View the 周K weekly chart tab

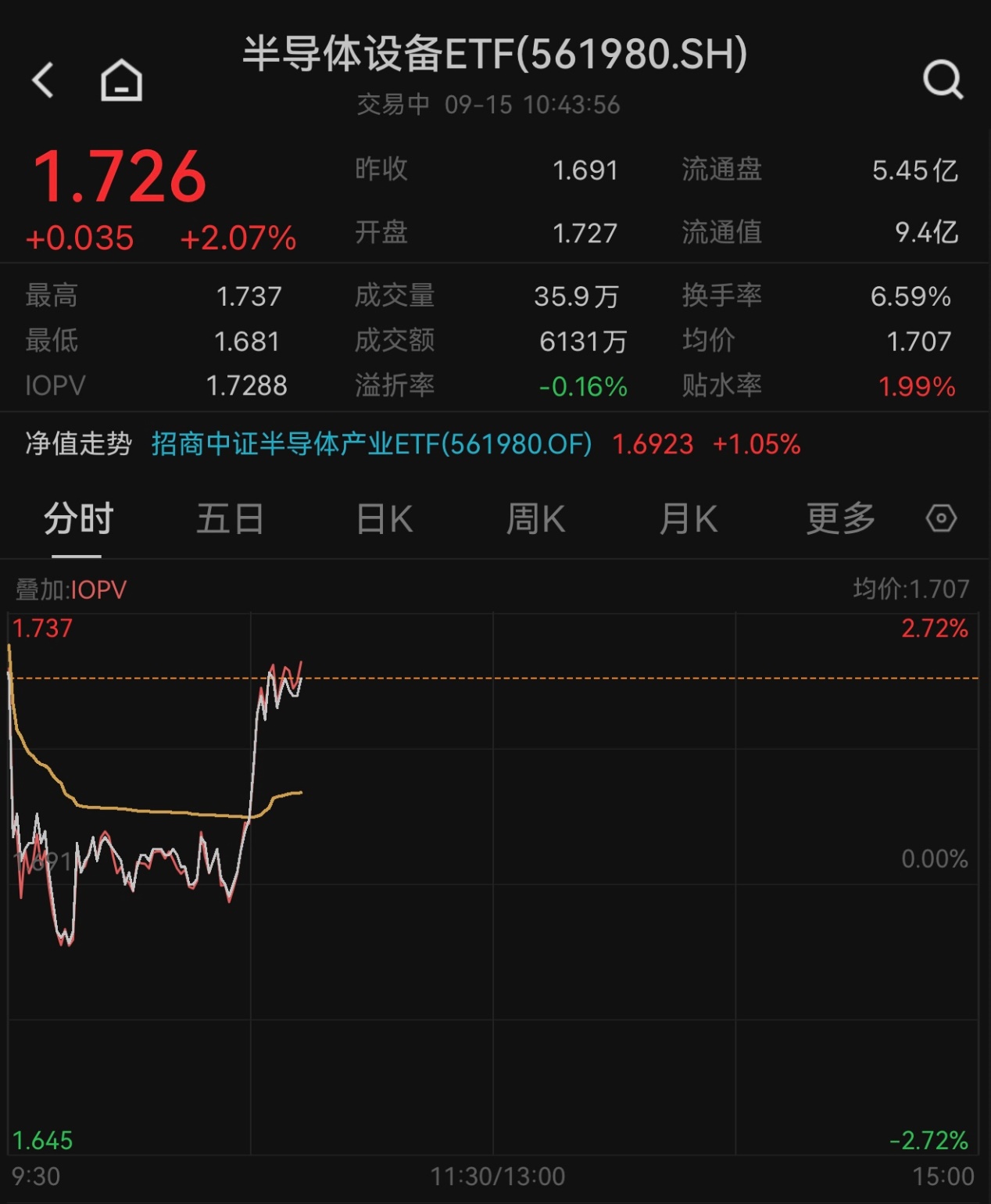pyautogui.click(x=534, y=518)
